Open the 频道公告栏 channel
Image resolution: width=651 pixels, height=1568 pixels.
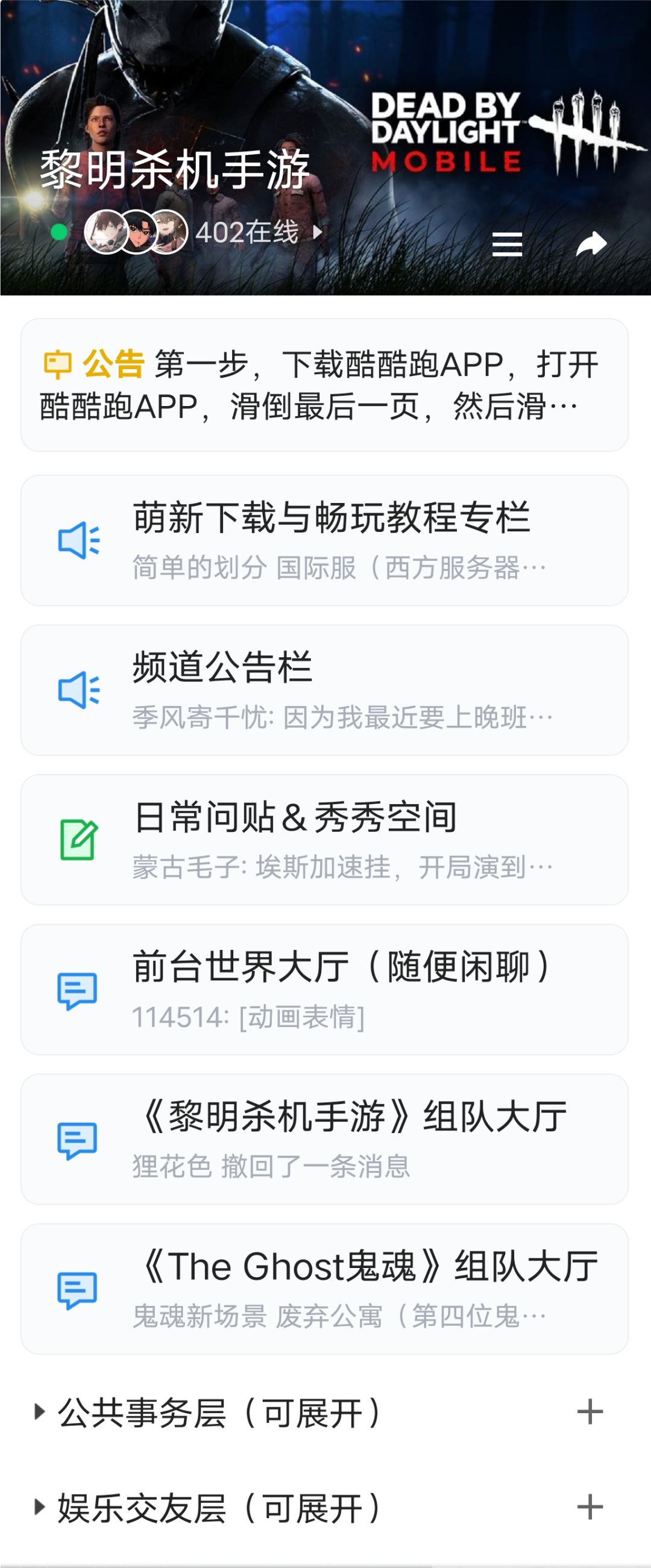(324, 690)
